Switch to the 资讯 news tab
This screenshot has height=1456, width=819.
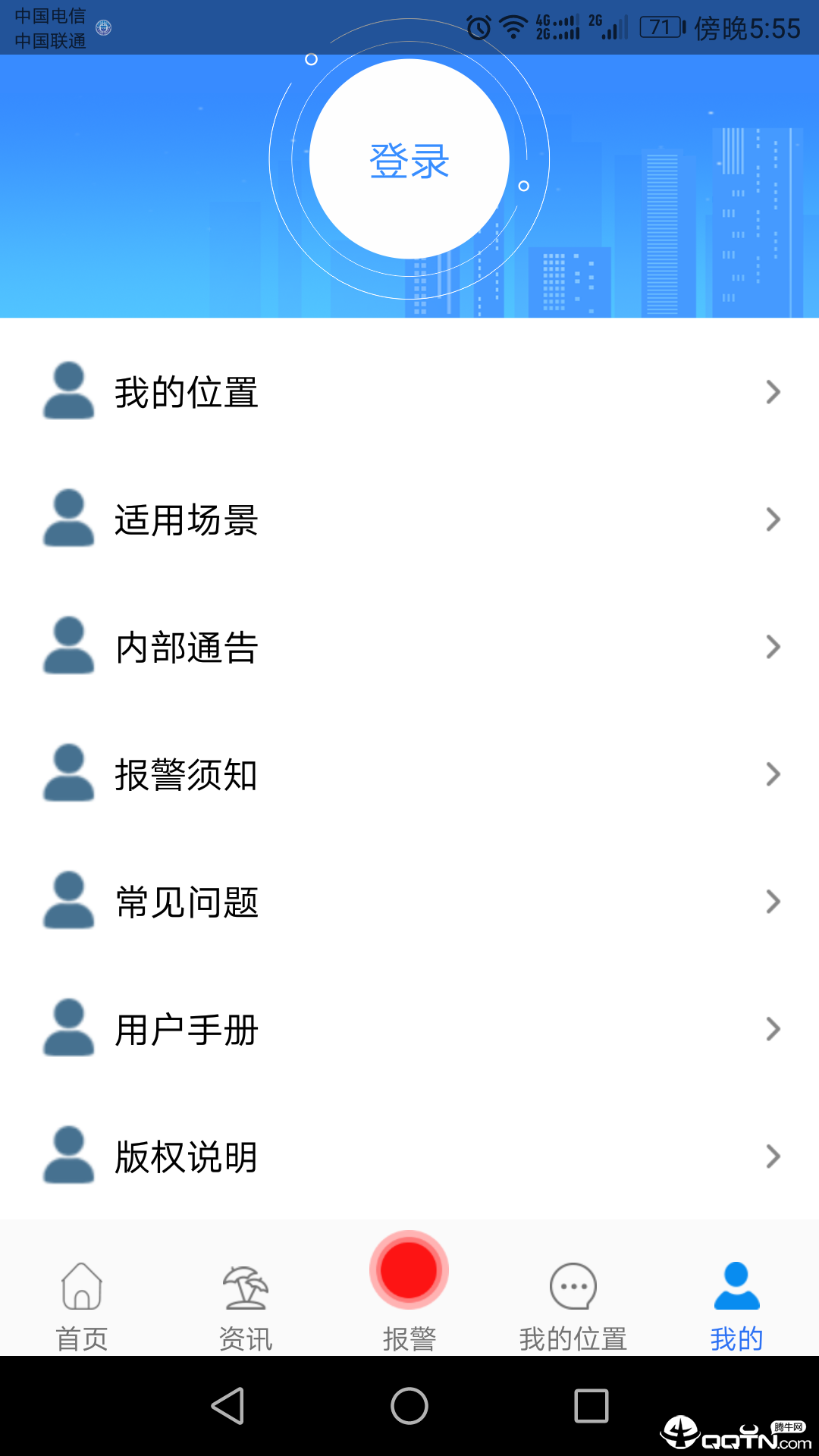(246, 1304)
